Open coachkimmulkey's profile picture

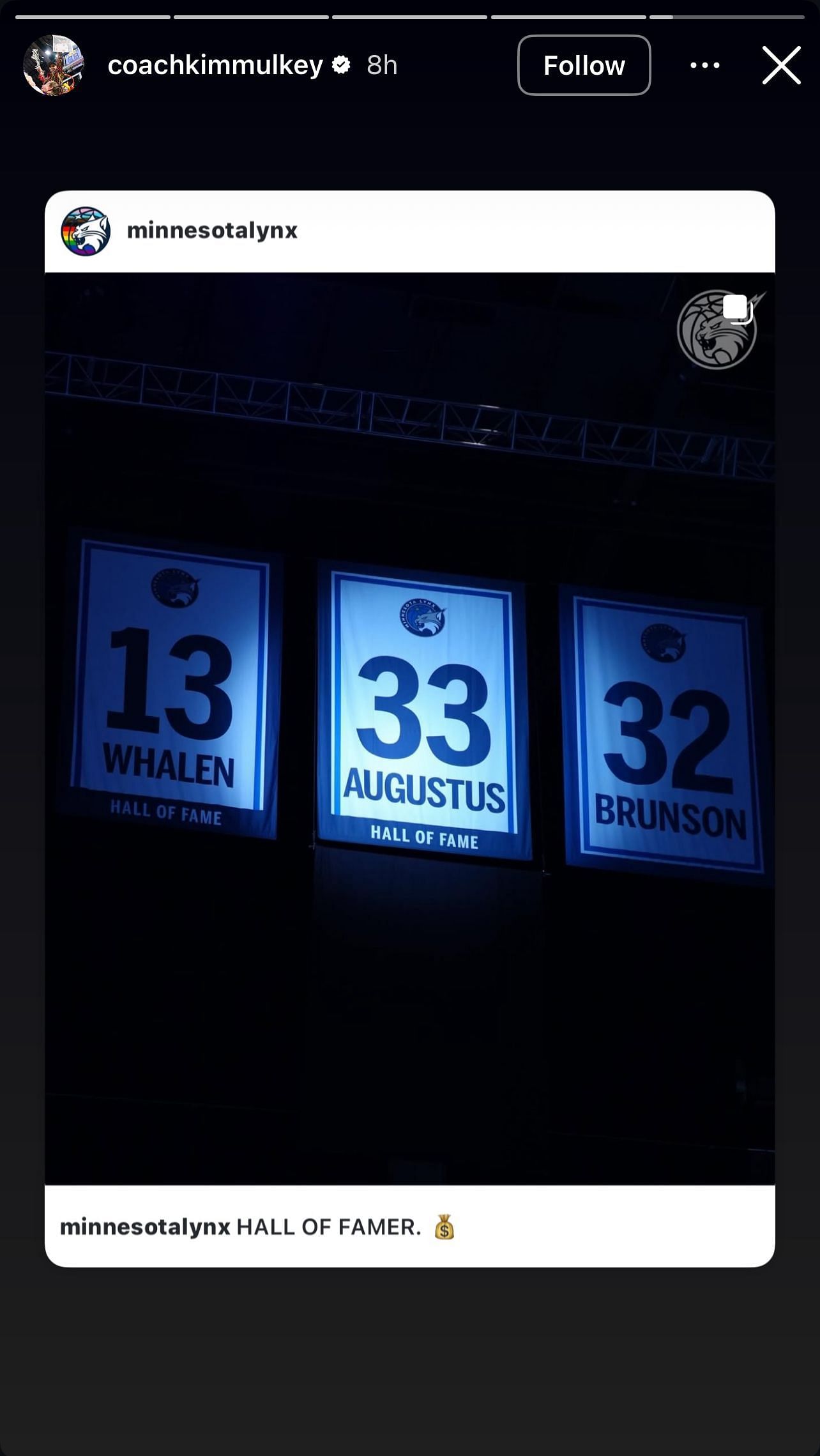pyautogui.click(x=53, y=65)
